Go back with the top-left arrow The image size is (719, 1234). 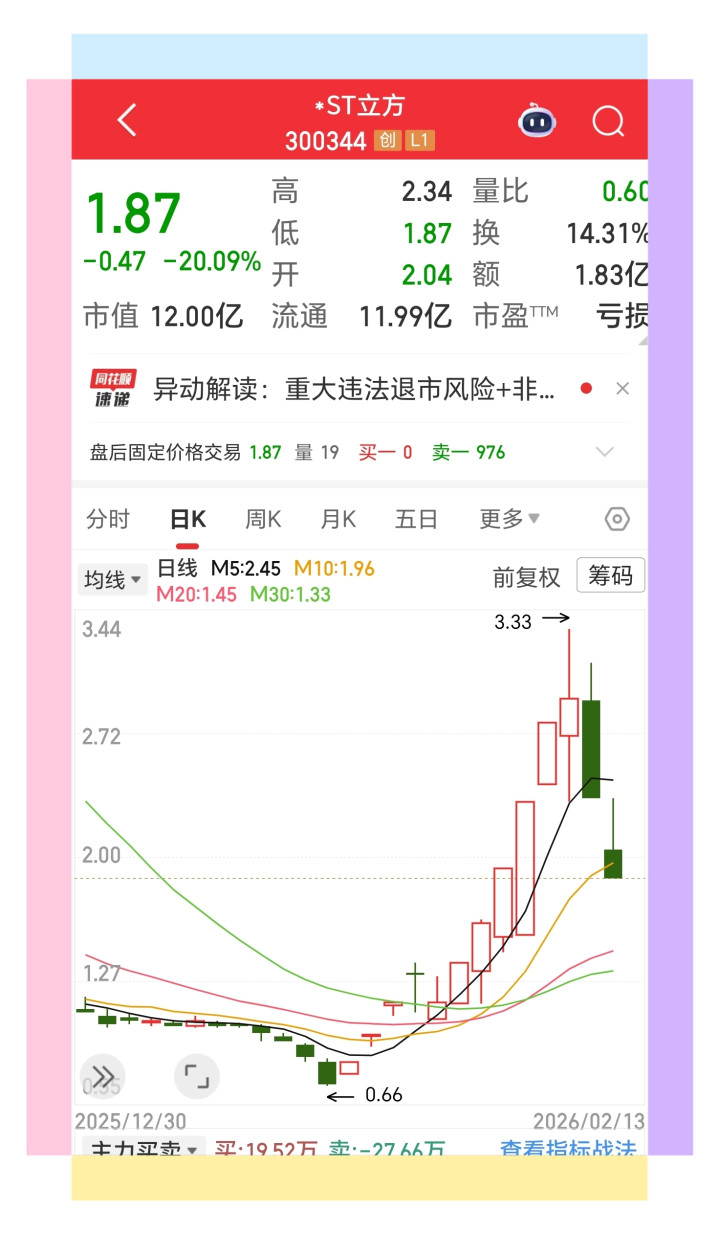point(127,121)
